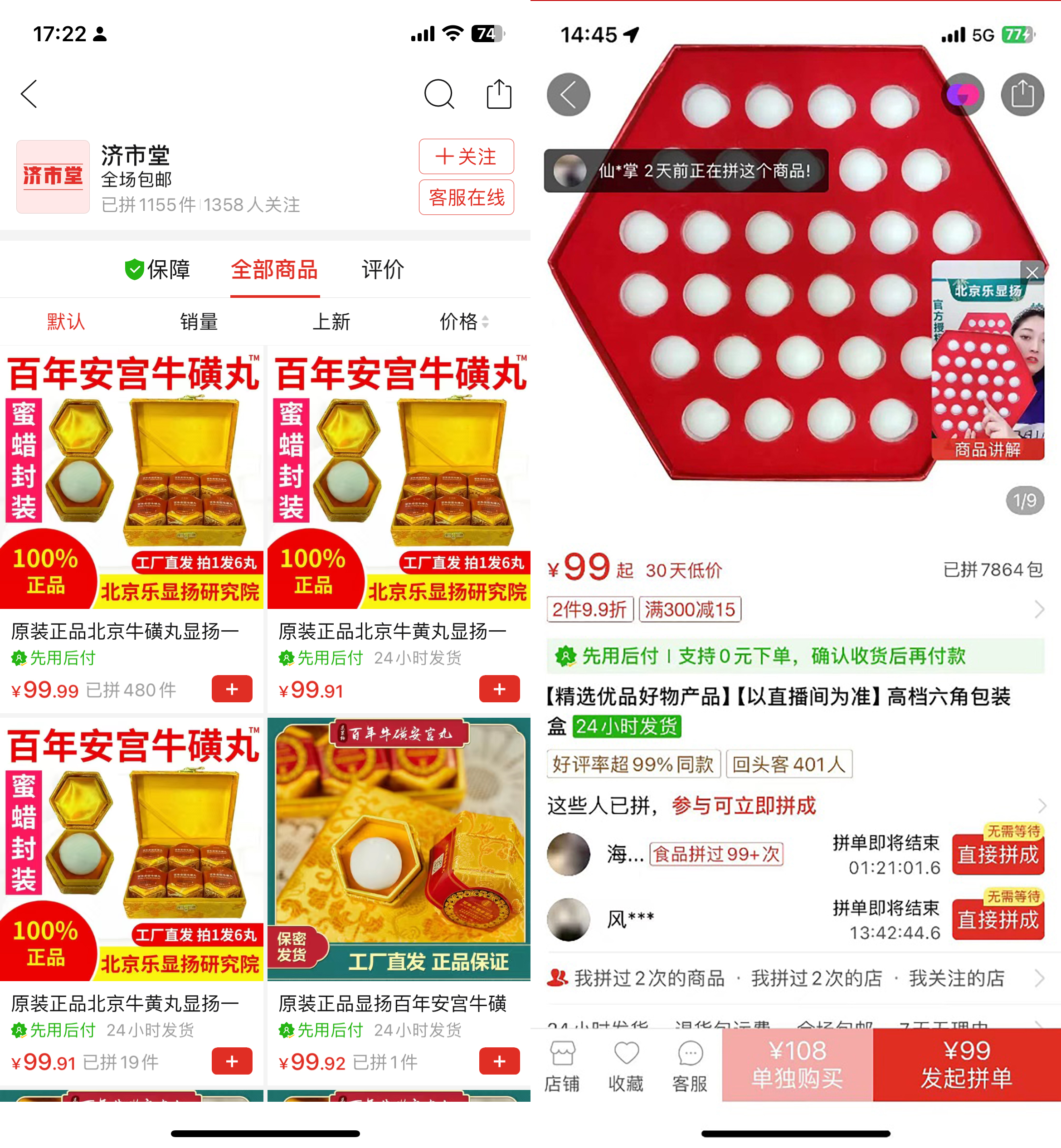Viewport: 1061px width, 1148px height.
Task: Switch to the 评价 tab
Action: (382, 269)
